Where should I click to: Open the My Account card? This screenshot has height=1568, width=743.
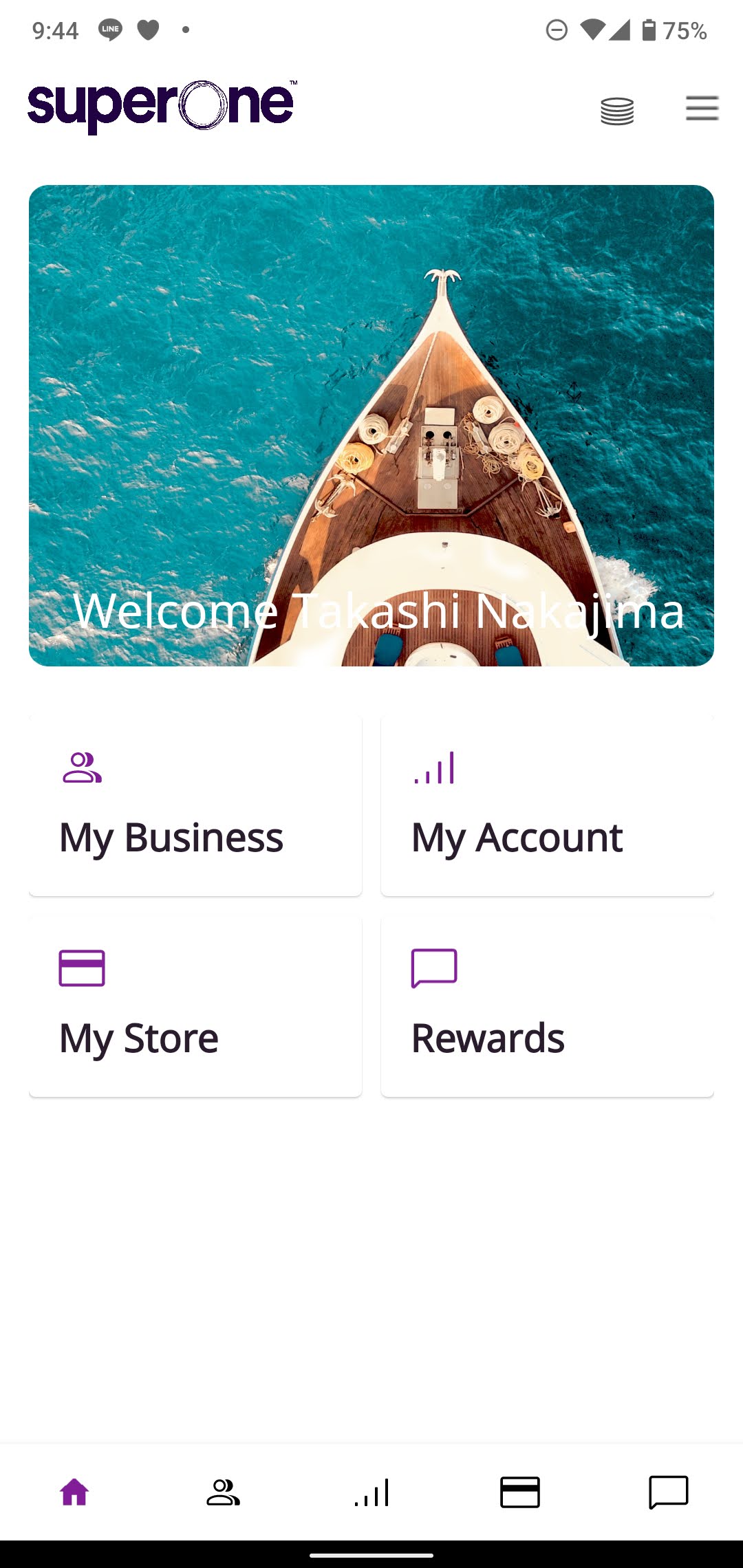tap(548, 806)
